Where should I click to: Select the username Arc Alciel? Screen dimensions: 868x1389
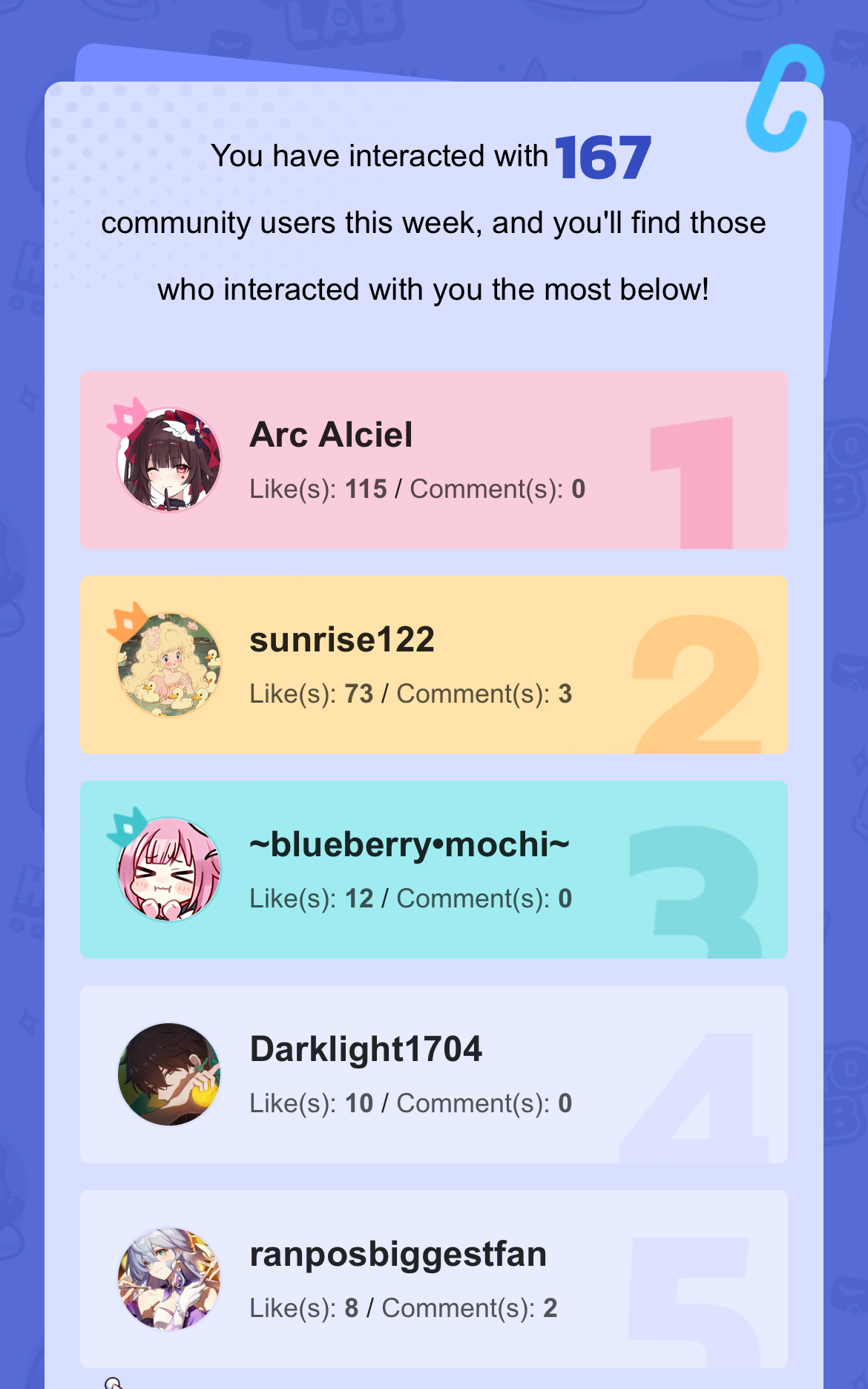[x=331, y=436]
